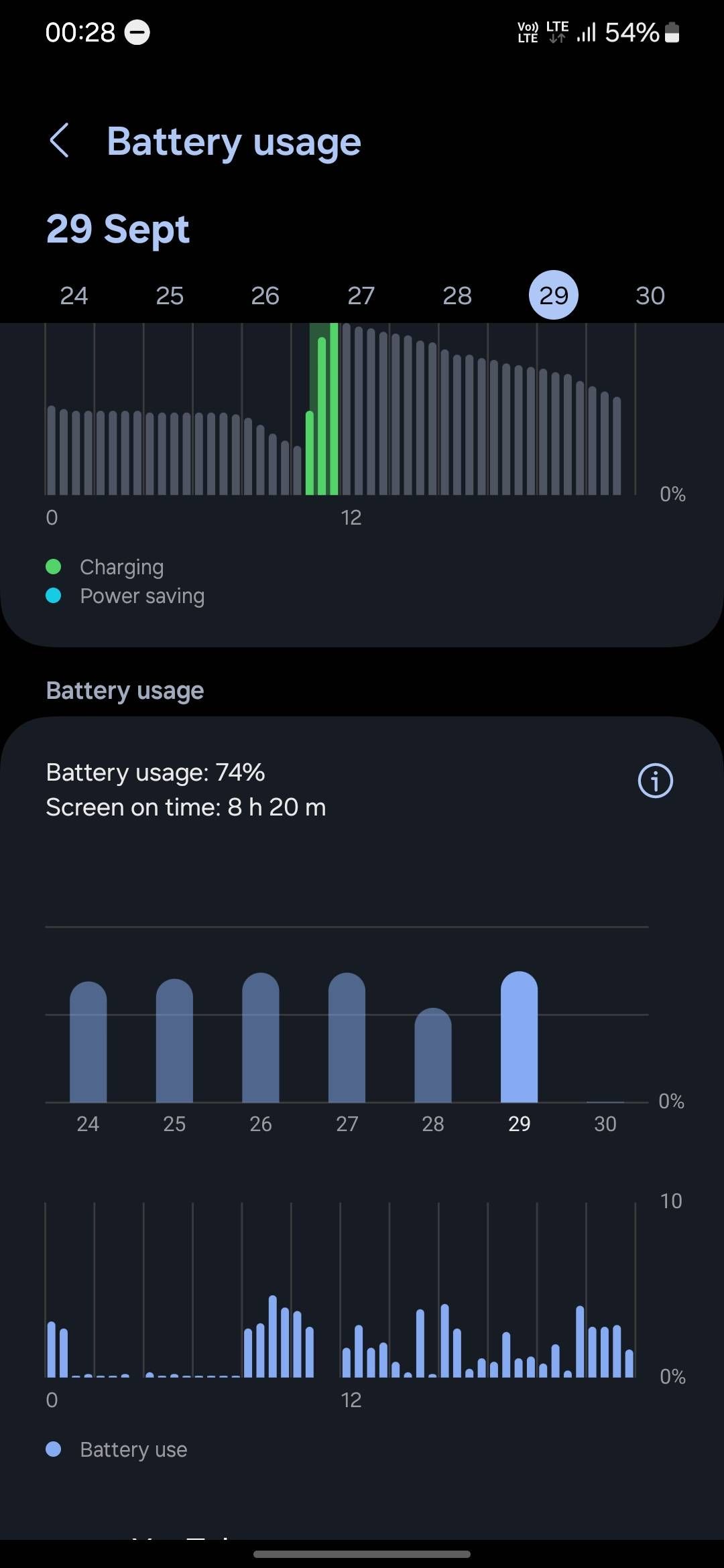Select date 27 in the day selector
The image size is (724, 1568).
pos(361,295)
